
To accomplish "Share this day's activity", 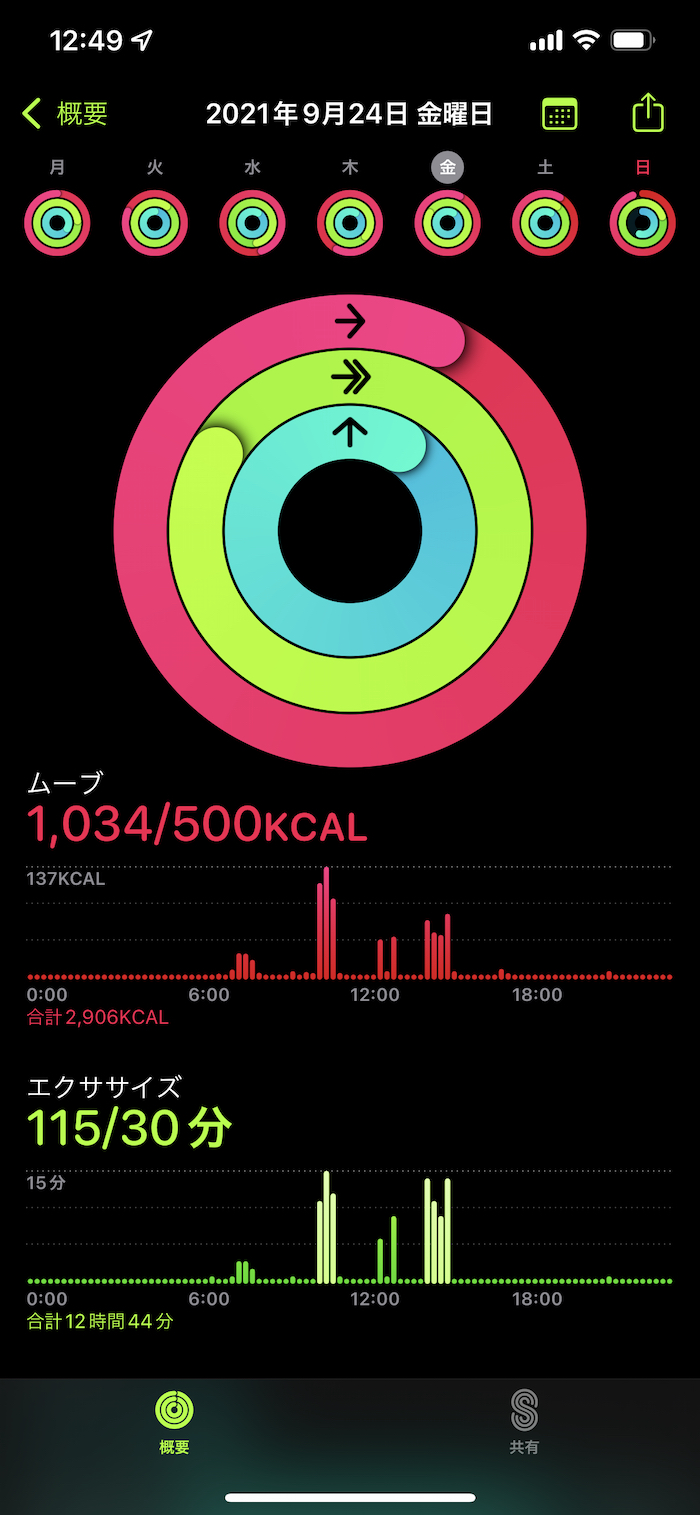I will click(x=648, y=112).
